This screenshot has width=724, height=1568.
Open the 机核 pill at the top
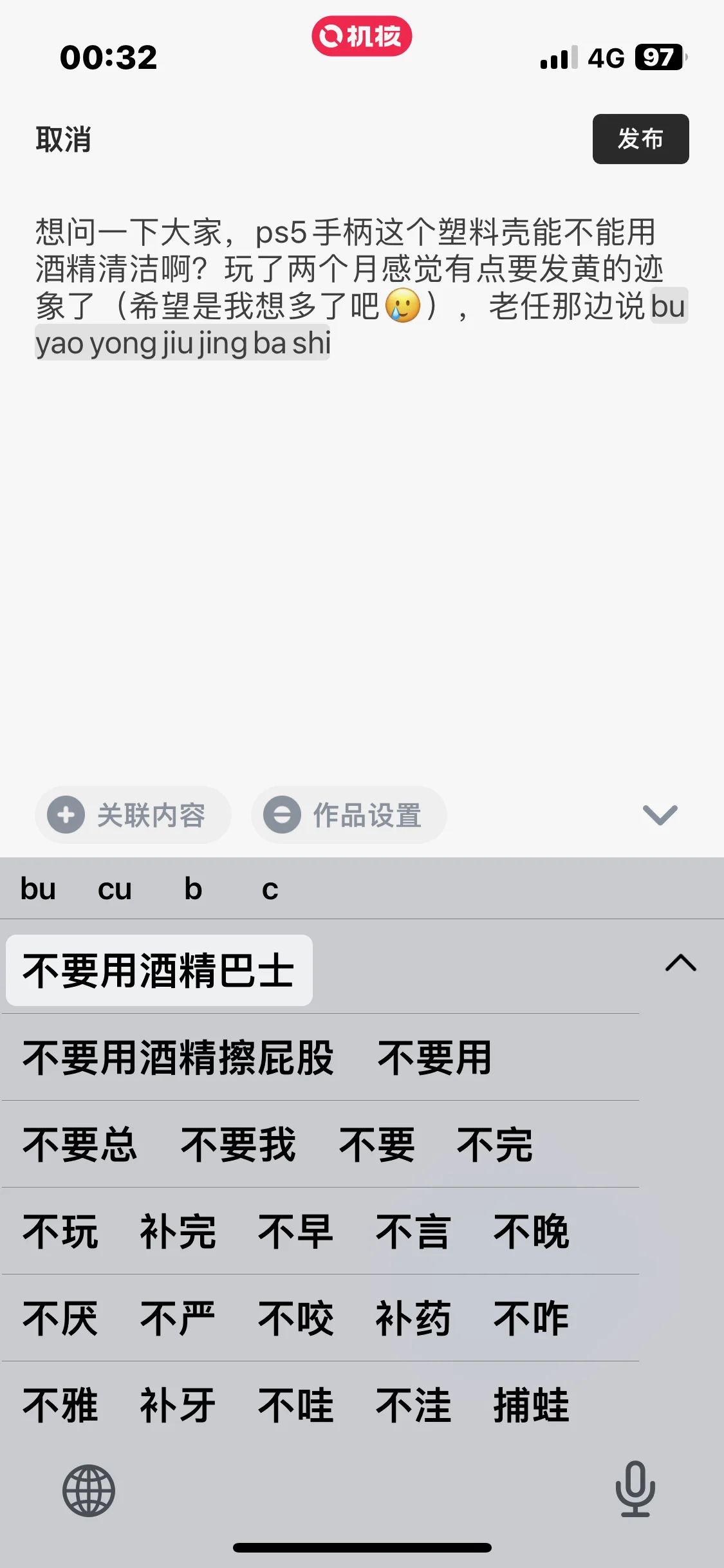click(x=362, y=36)
